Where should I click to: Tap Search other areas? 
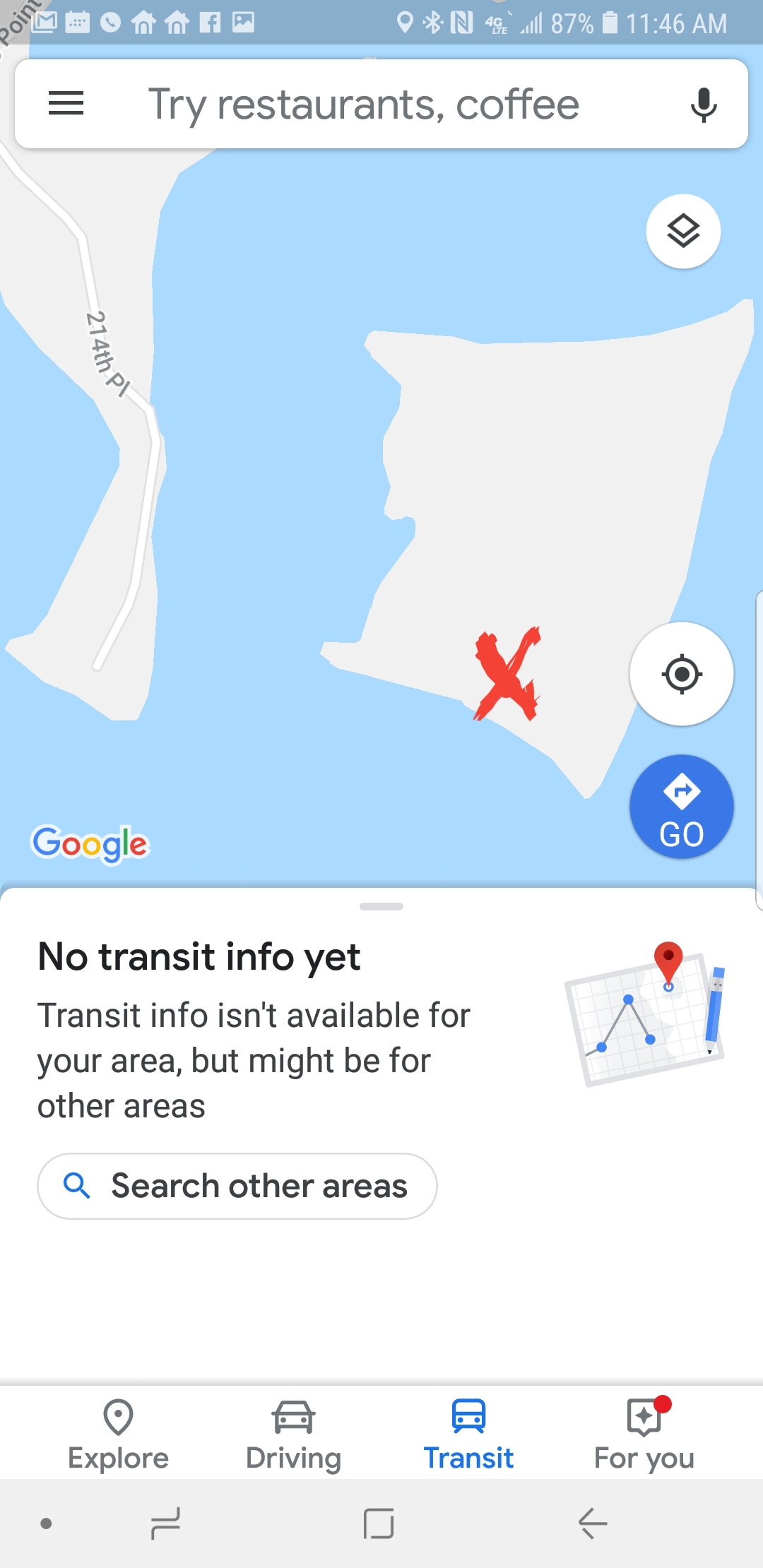coord(237,1186)
